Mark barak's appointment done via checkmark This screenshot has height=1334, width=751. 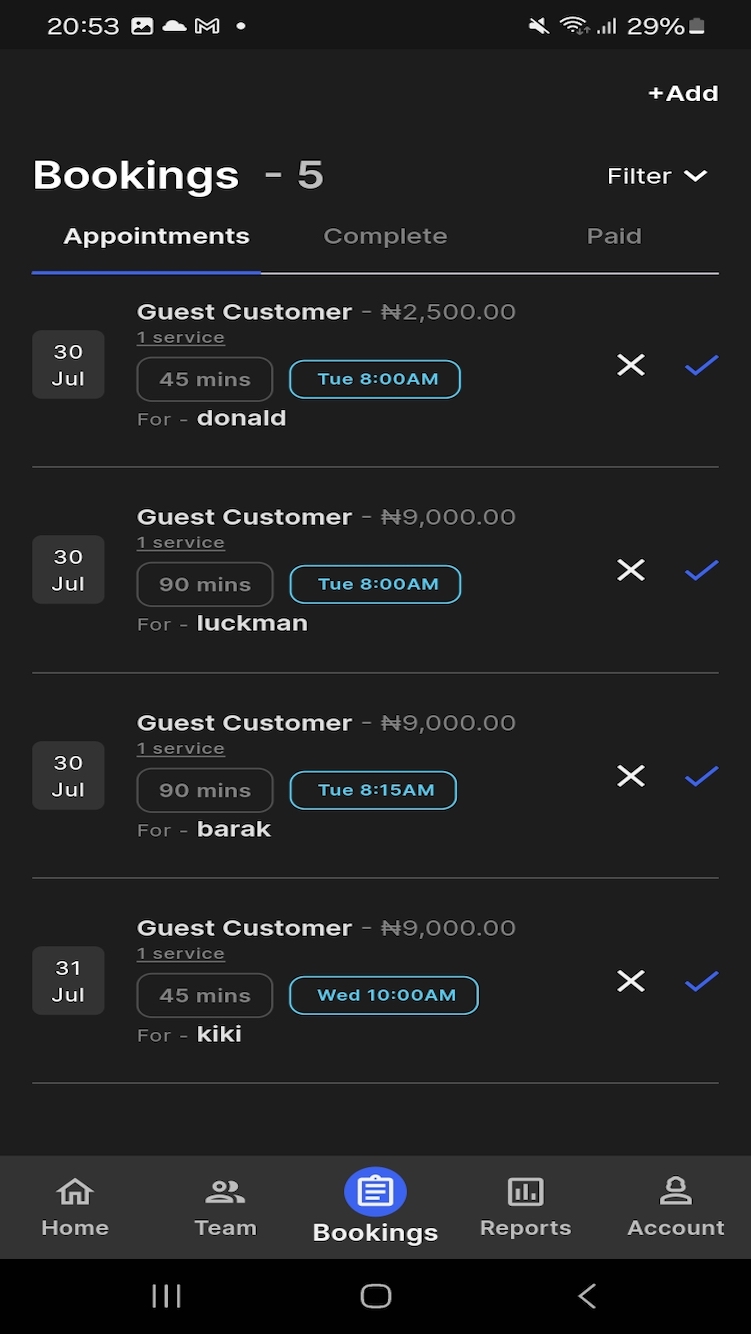[x=701, y=776]
